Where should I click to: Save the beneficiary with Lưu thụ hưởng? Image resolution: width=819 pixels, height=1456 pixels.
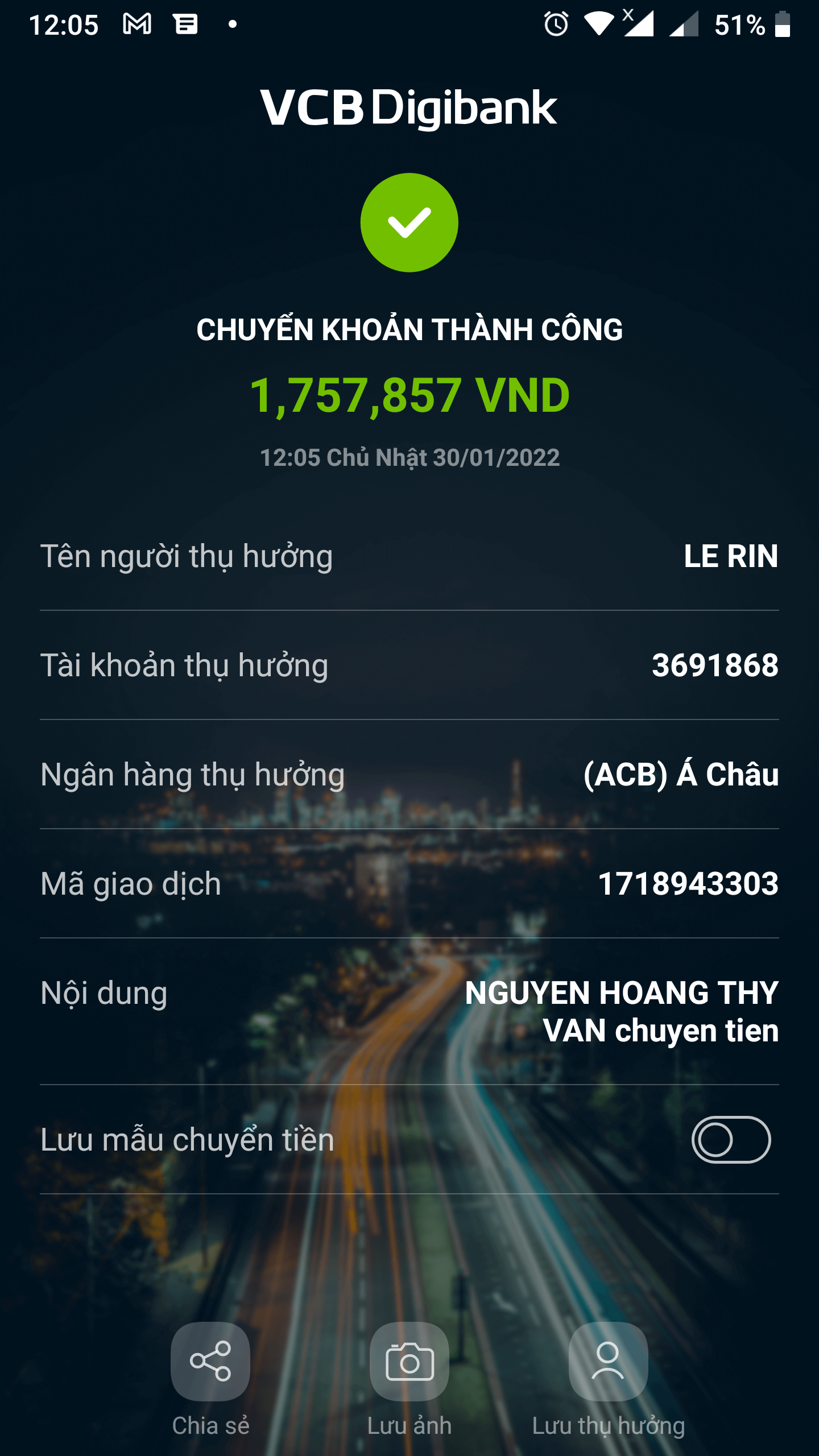(x=608, y=1362)
